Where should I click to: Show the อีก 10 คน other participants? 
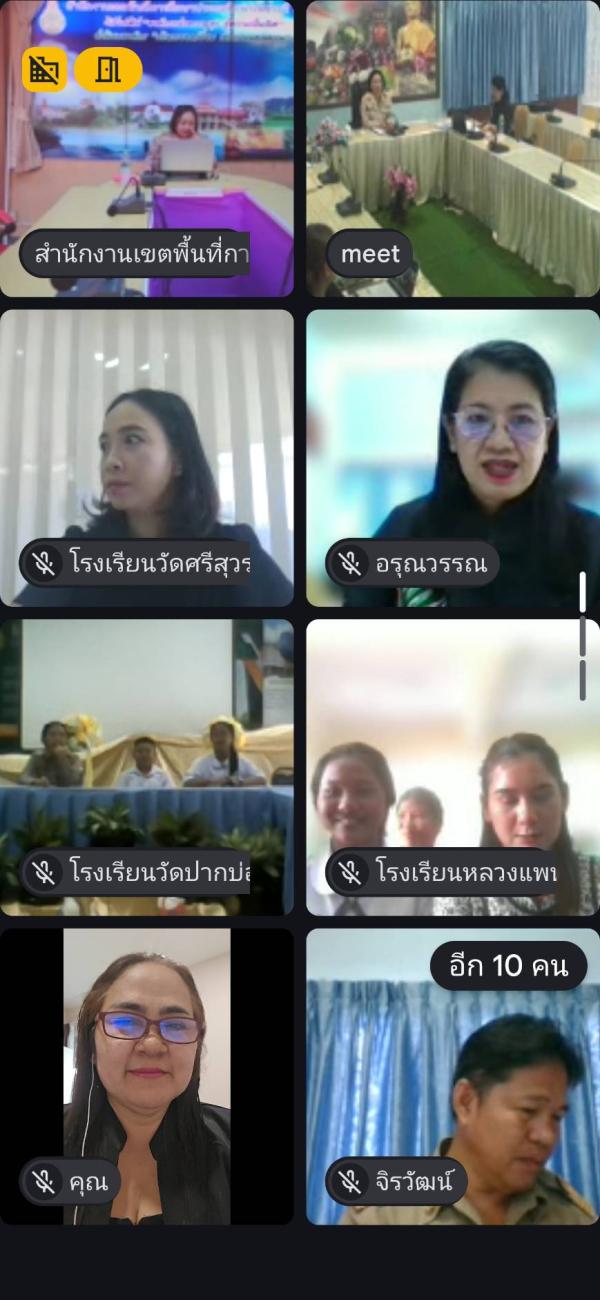(508, 966)
